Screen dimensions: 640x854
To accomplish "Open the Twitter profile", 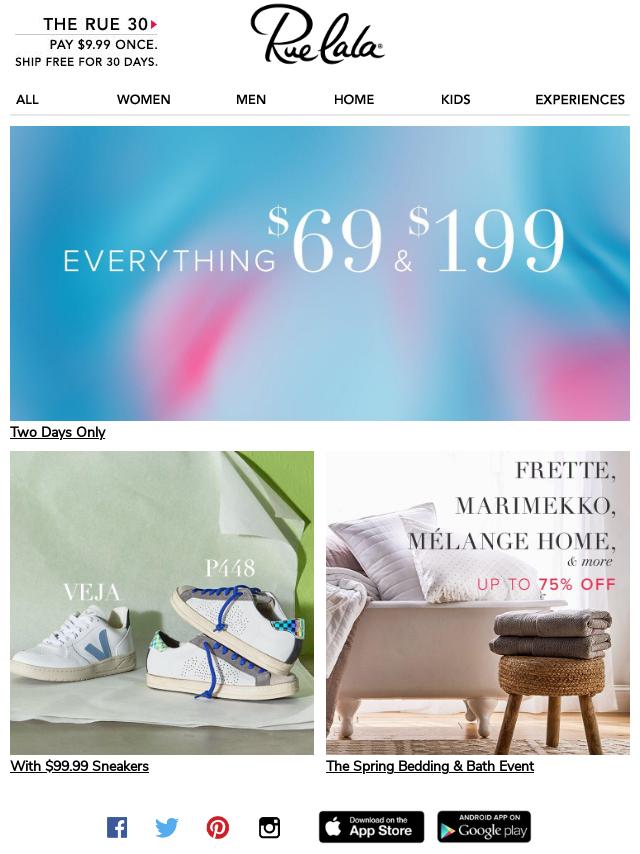I will [167, 827].
